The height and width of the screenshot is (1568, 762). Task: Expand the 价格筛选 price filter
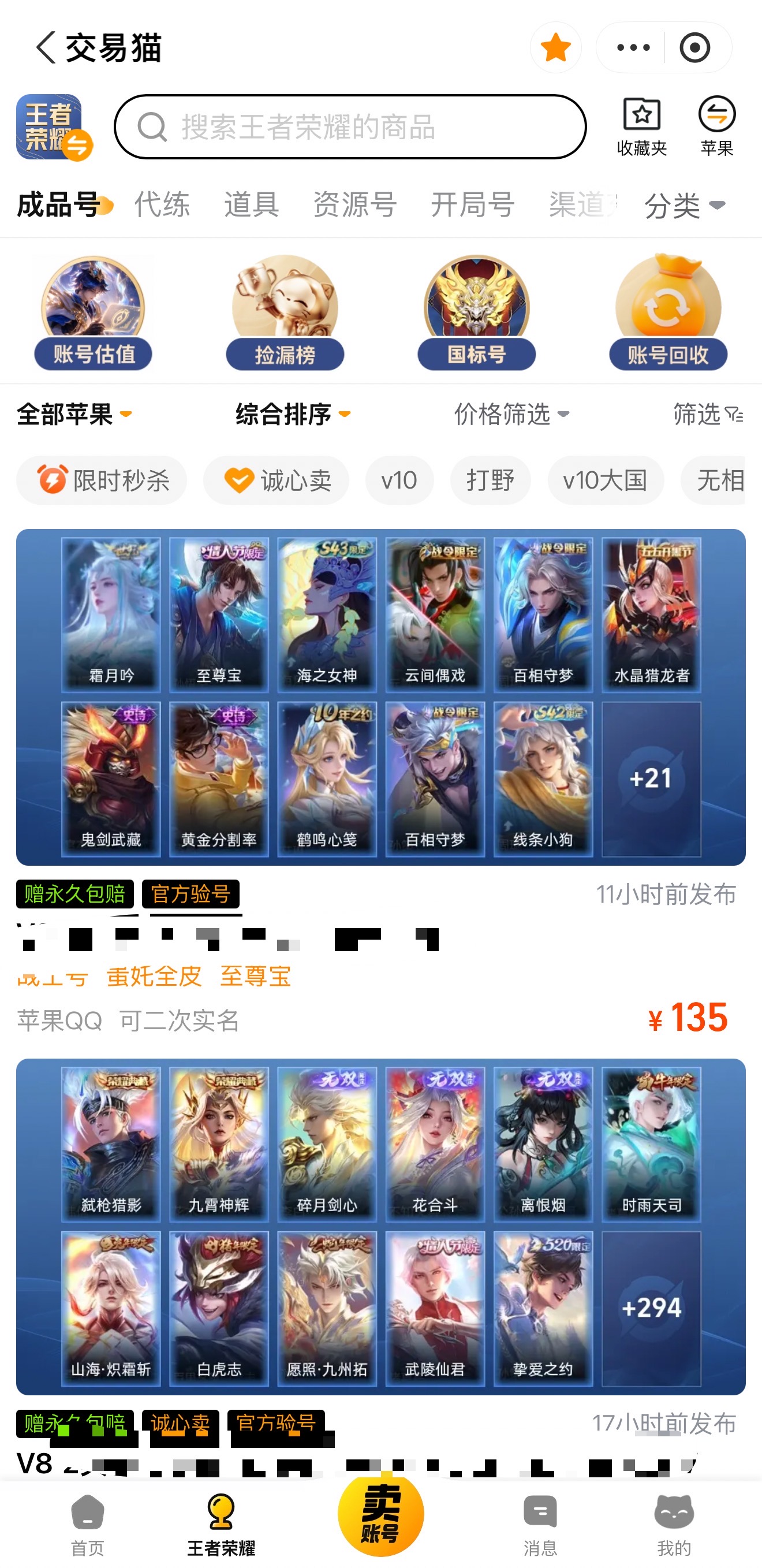pyautogui.click(x=511, y=414)
